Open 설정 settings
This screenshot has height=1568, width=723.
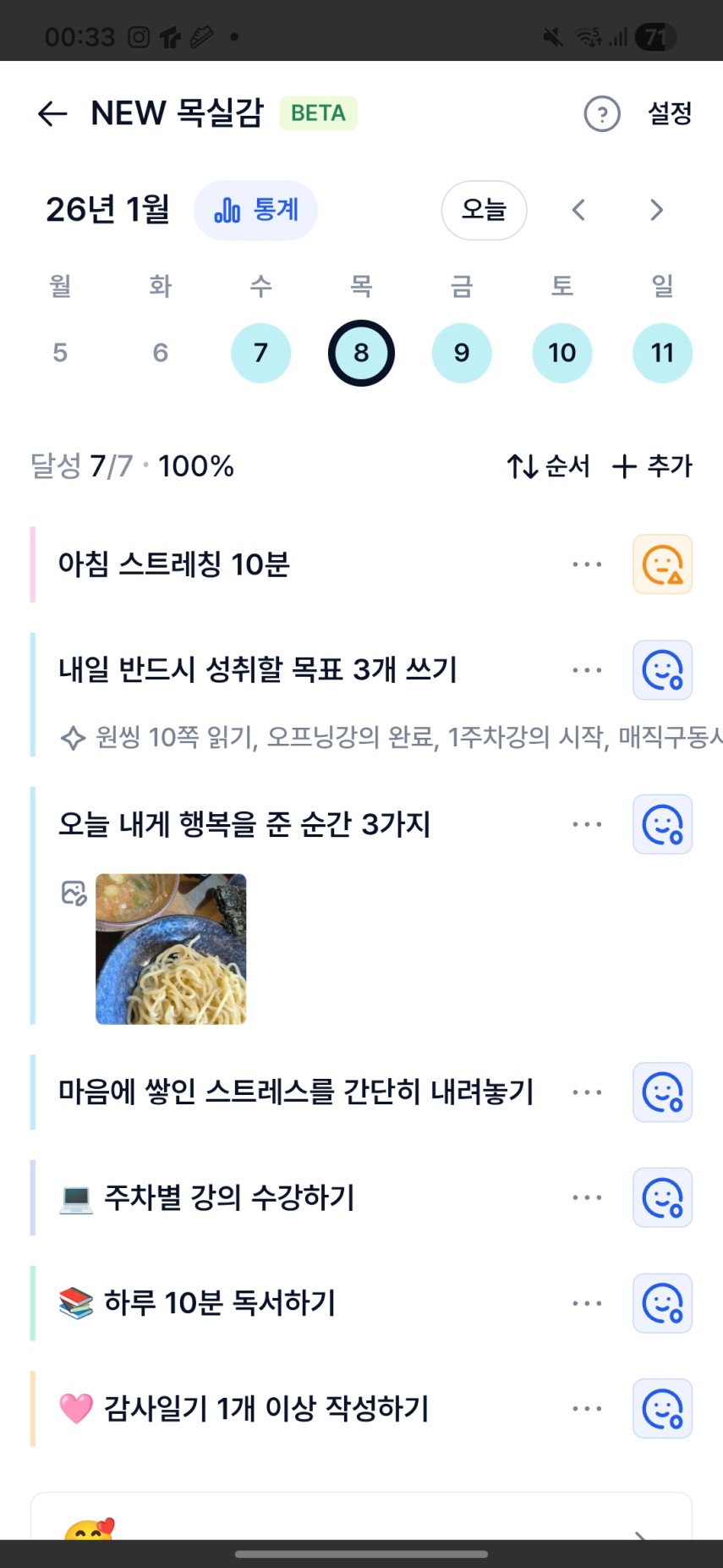pyautogui.click(x=670, y=113)
